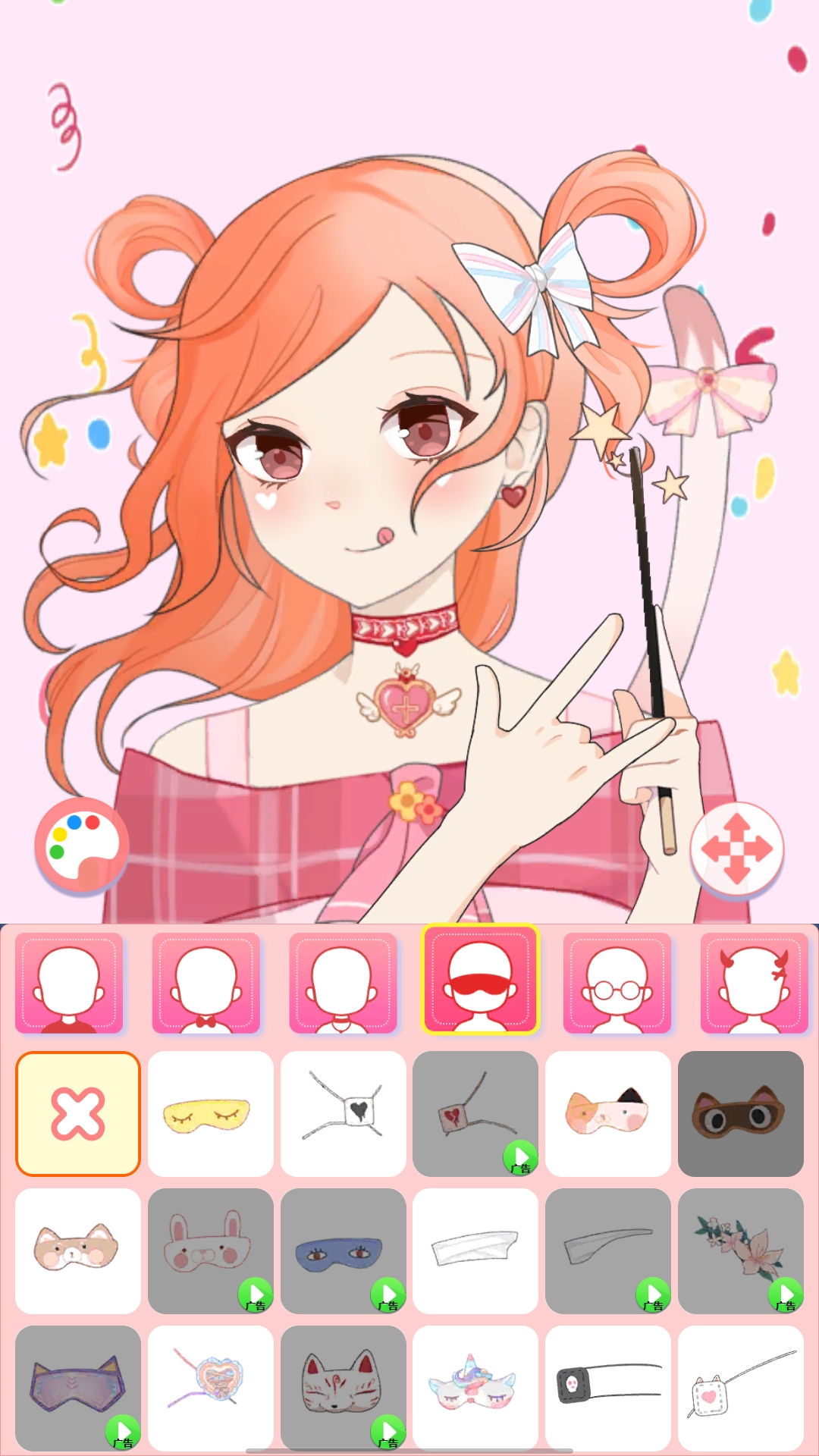Choose the pink heart bandage eye patch

(x=211, y=1388)
